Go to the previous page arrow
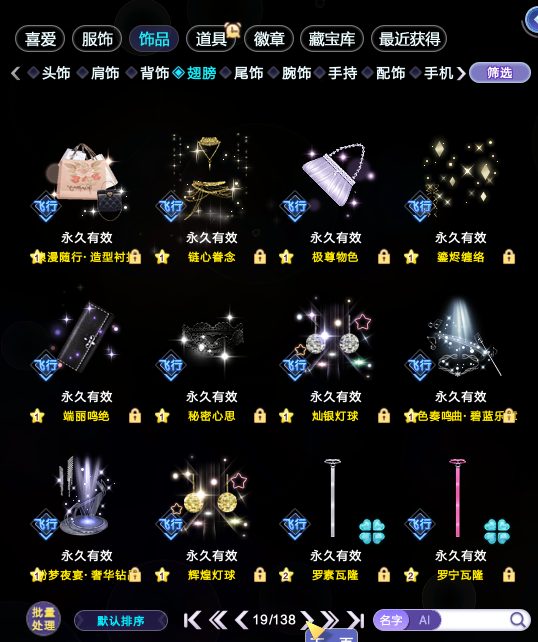 click(241, 620)
